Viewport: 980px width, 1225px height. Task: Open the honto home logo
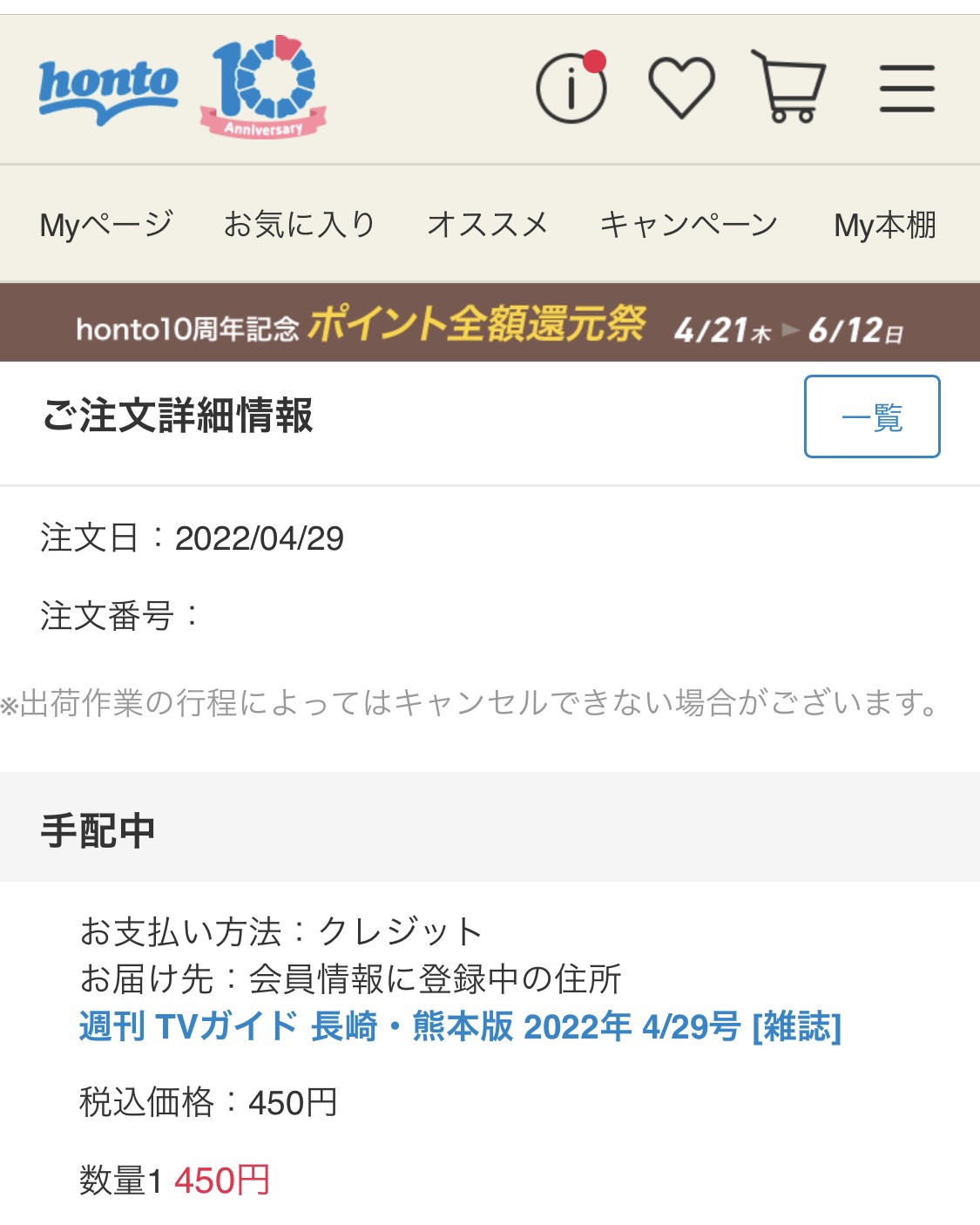pyautogui.click(x=109, y=90)
